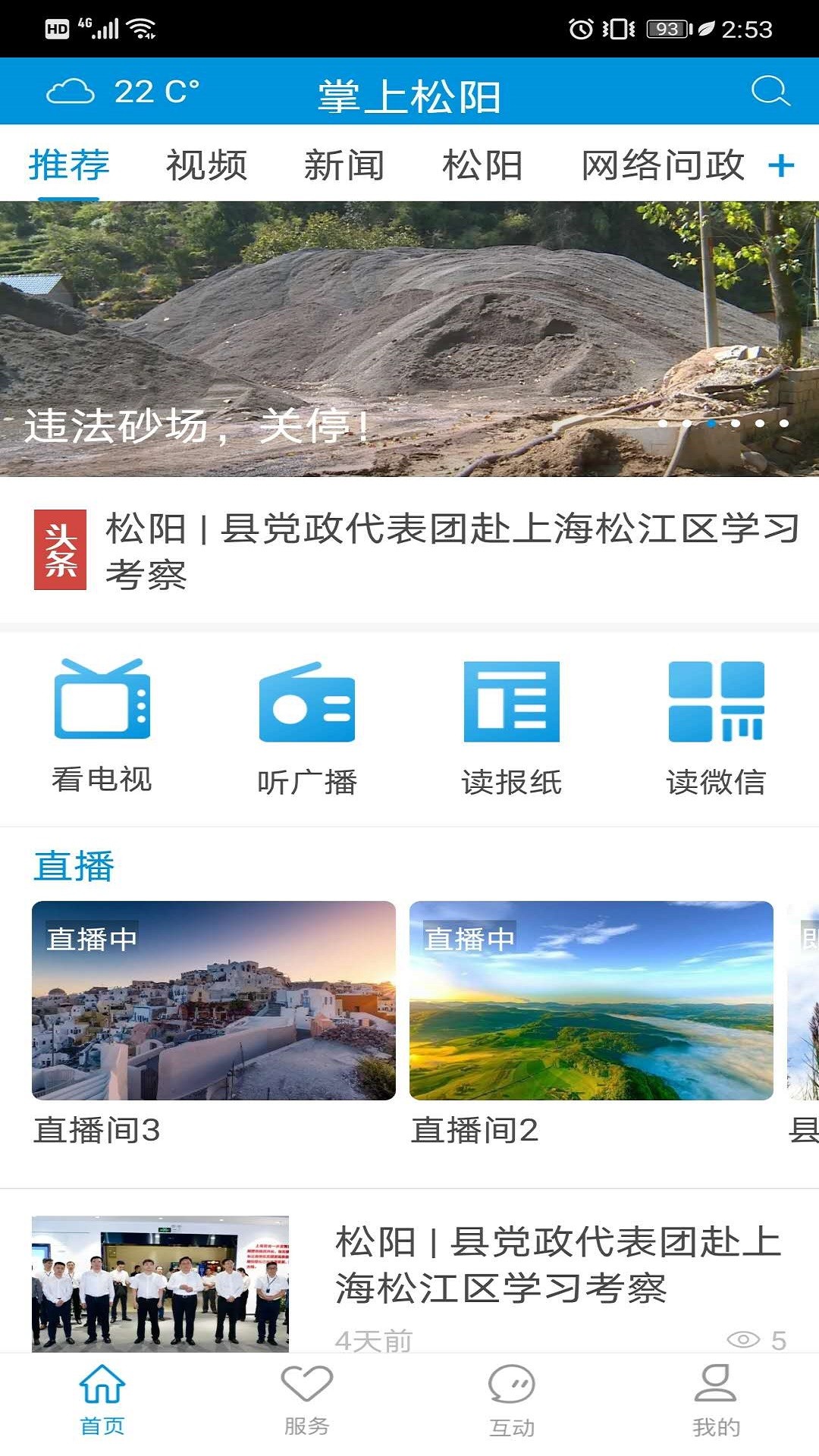The image size is (819, 1456).
Task: Open the 直播 live section heading
Action: coord(73,864)
